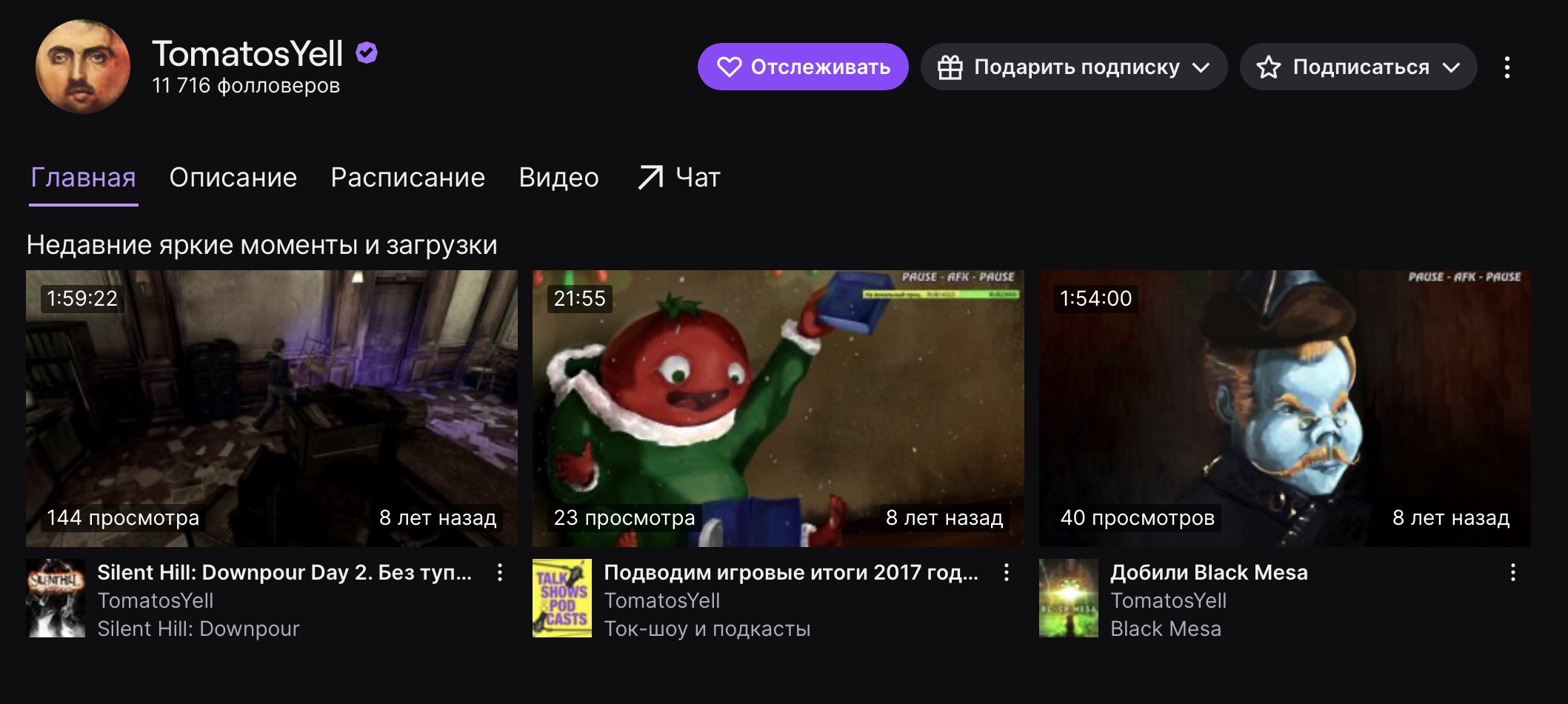Go to the Видео tab
1568x704 pixels.
pyautogui.click(x=559, y=178)
